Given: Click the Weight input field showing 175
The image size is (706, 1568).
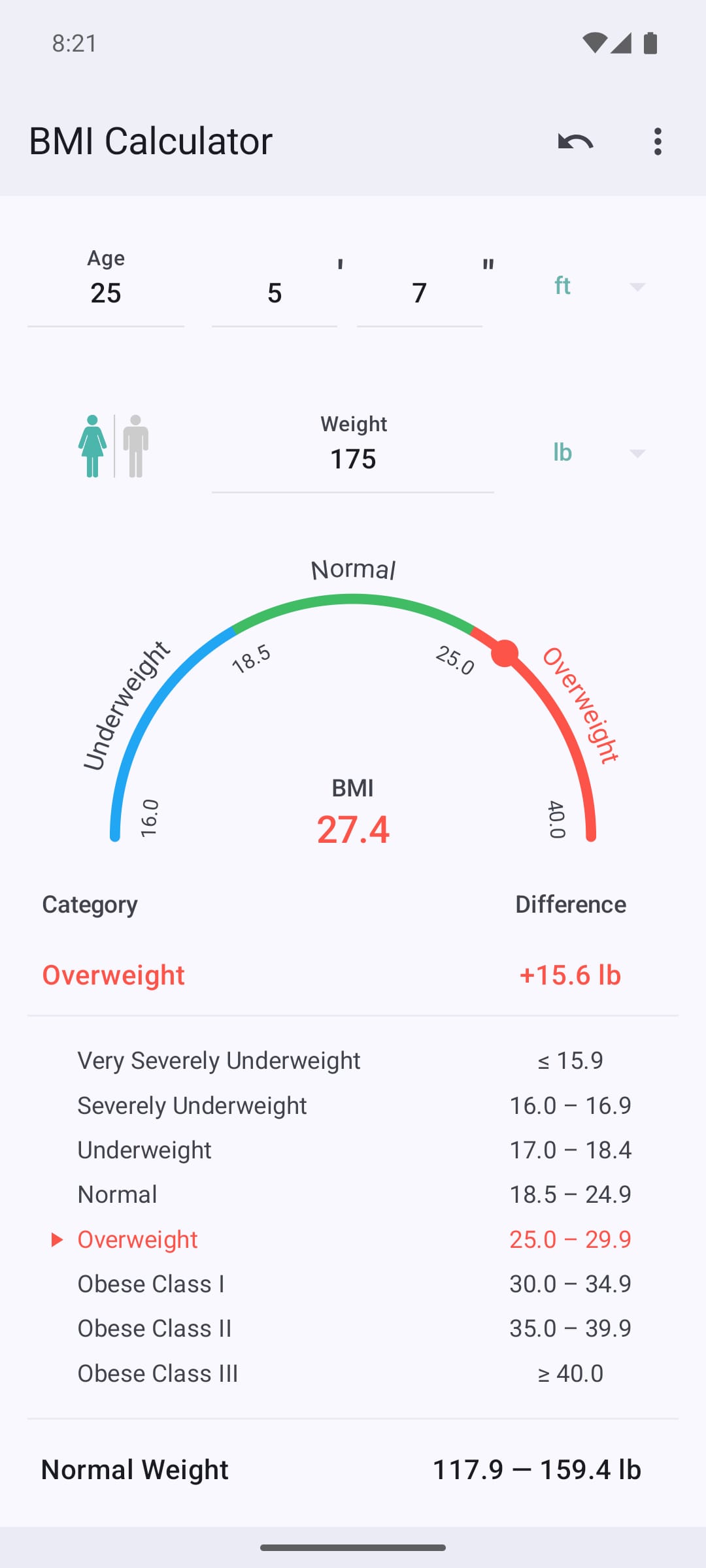Looking at the screenshot, I should tap(353, 459).
